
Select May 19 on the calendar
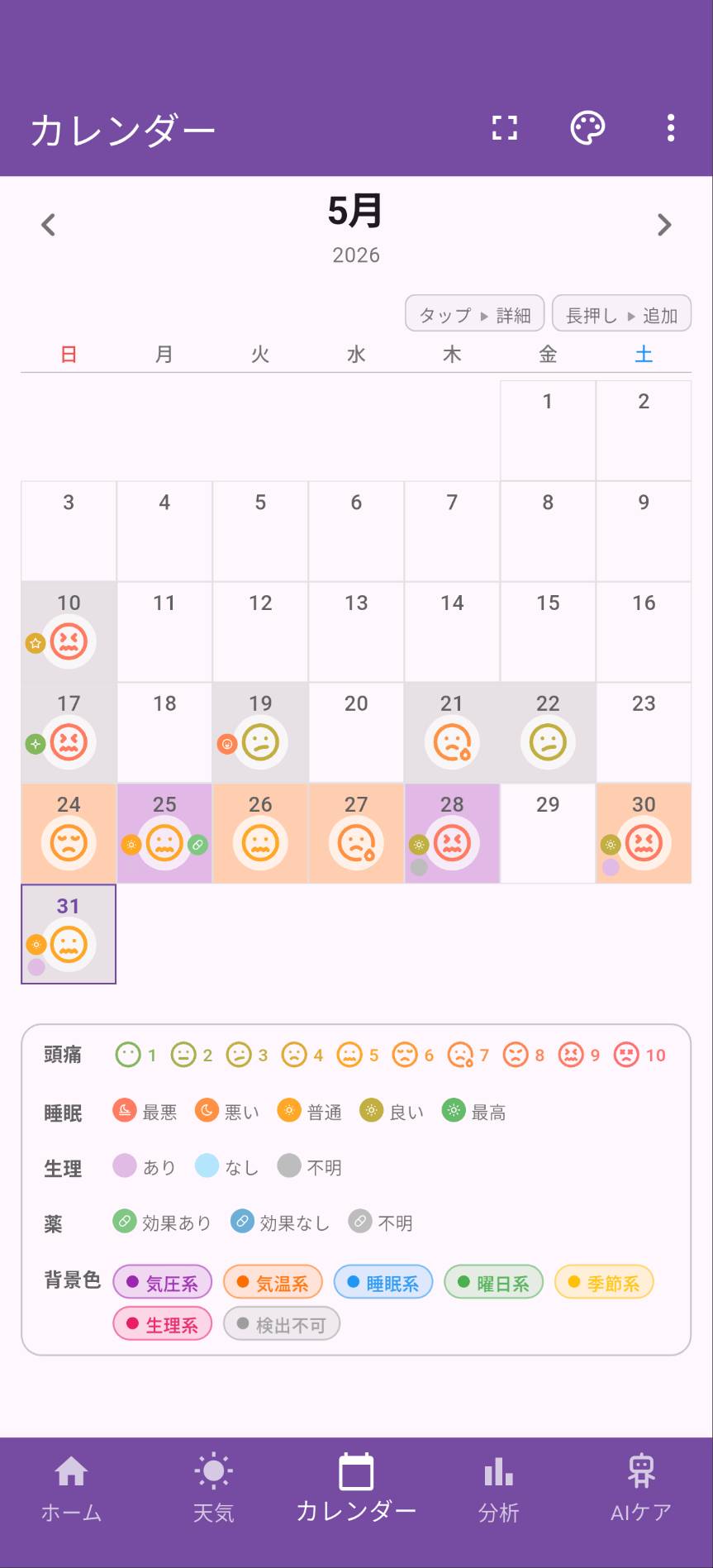point(260,733)
